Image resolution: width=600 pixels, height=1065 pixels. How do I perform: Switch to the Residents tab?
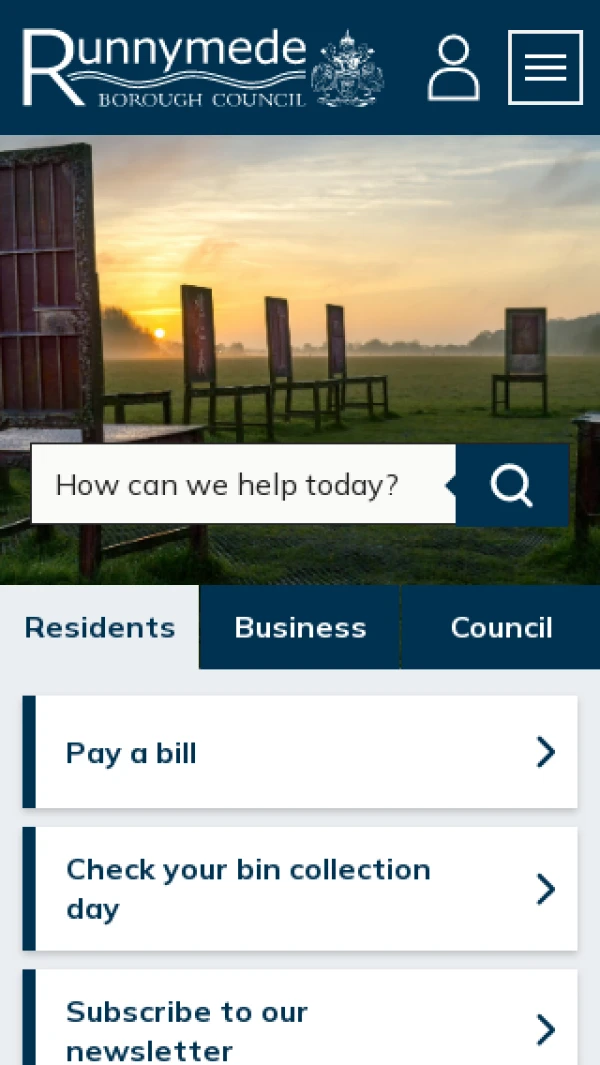pyautogui.click(x=100, y=628)
